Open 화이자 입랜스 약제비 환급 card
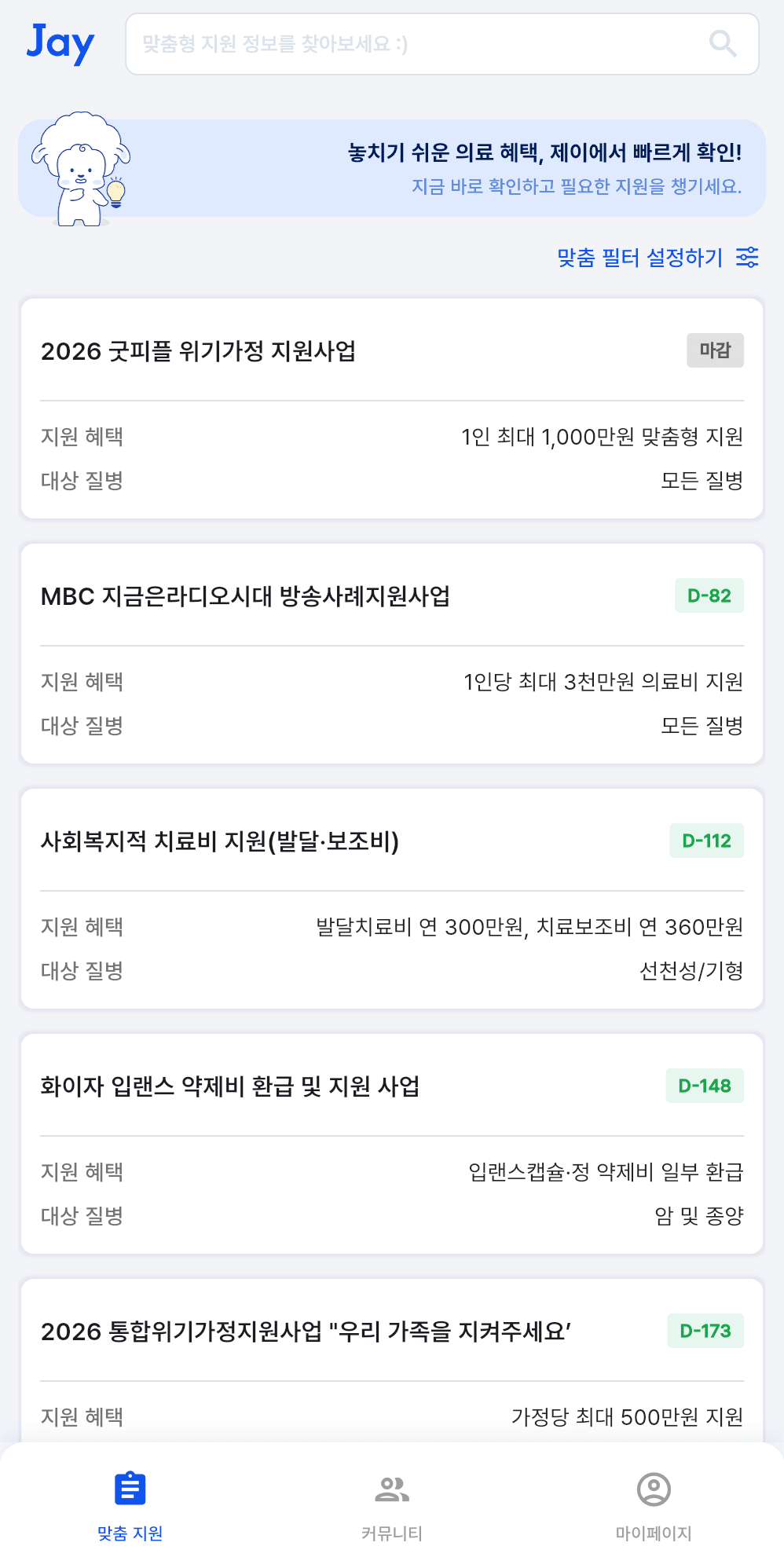Viewport: 784px width, 1568px height. 392,1144
